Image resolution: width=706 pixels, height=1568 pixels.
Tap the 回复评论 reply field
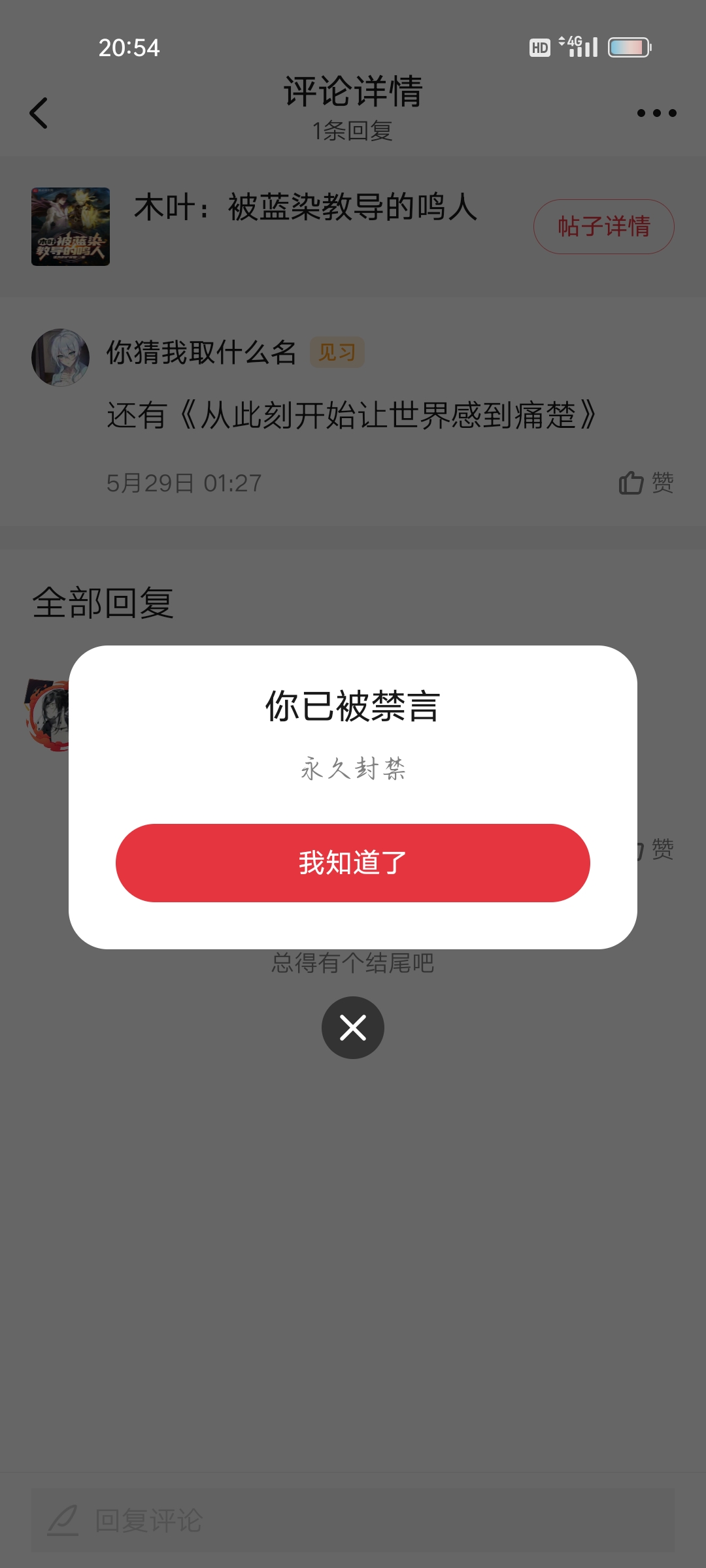(x=353, y=1520)
